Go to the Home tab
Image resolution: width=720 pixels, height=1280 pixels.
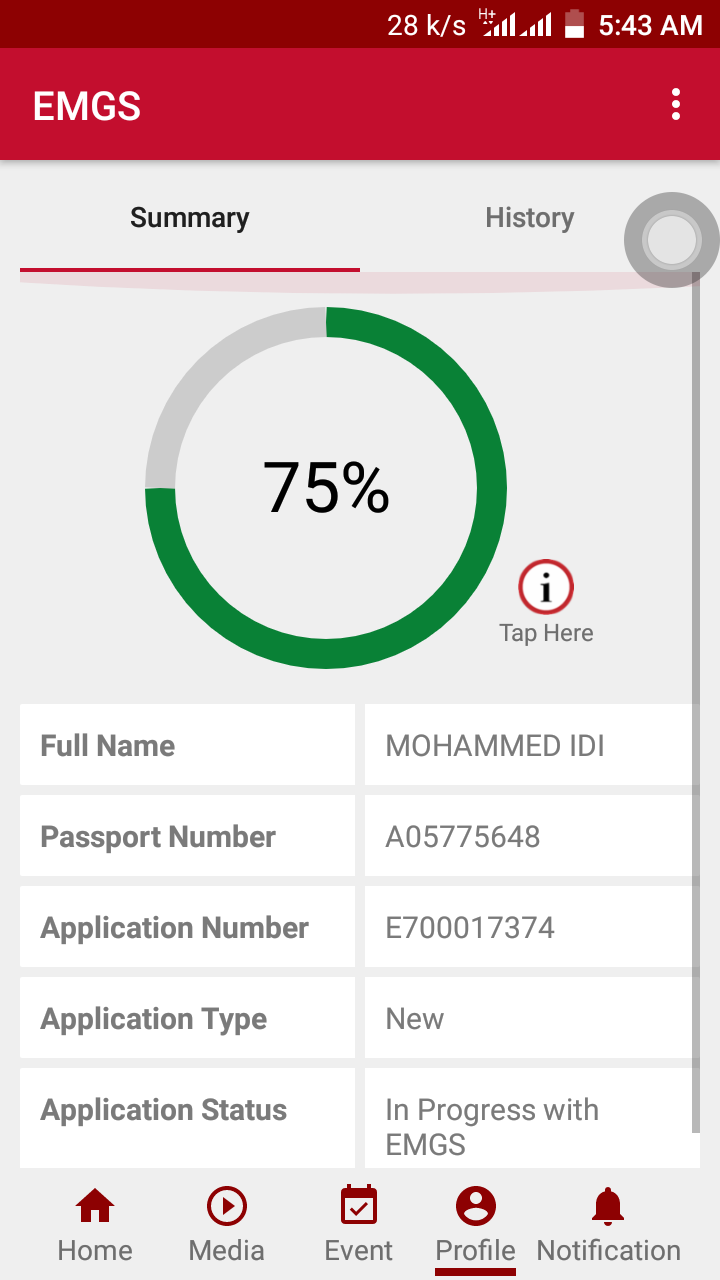click(95, 1225)
